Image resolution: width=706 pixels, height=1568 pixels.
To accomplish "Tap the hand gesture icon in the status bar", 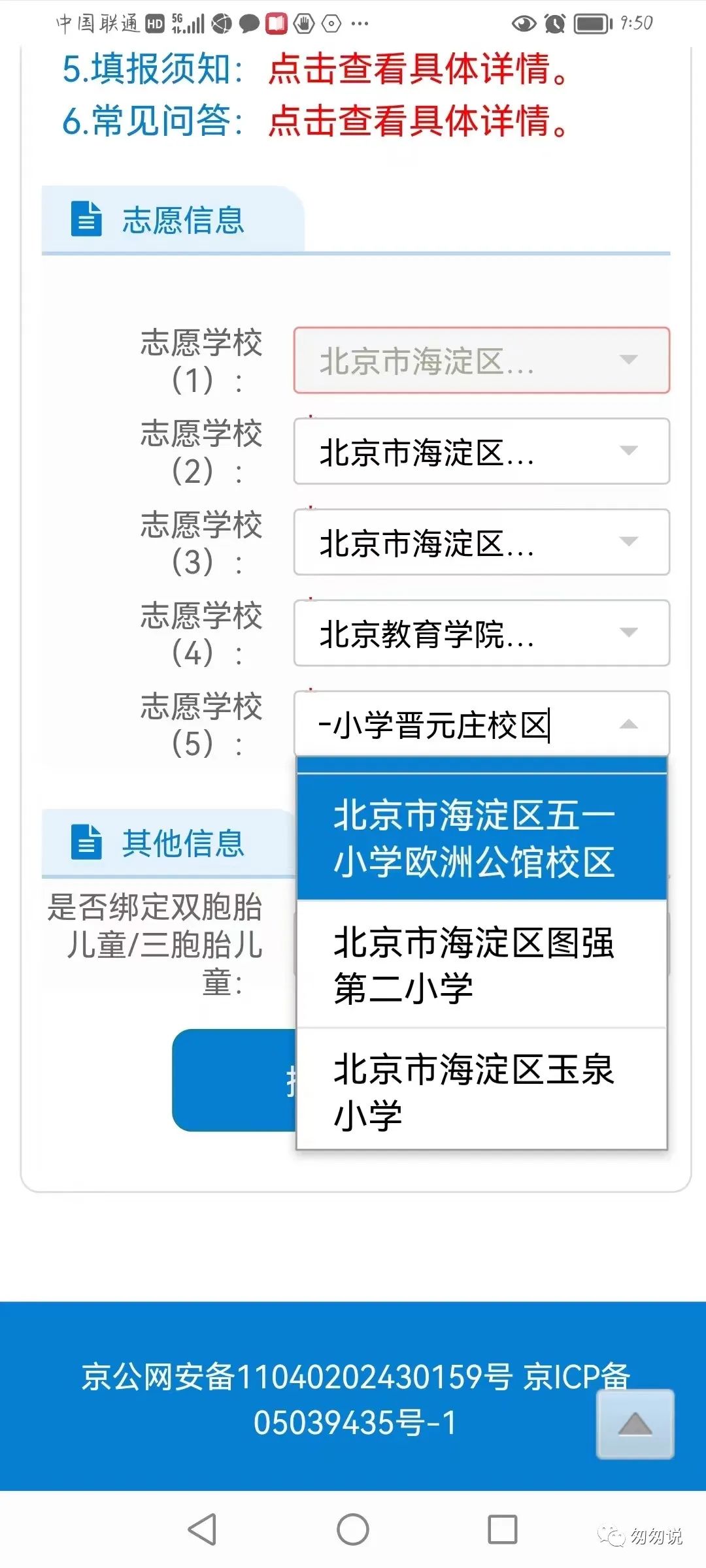I will [x=304, y=23].
